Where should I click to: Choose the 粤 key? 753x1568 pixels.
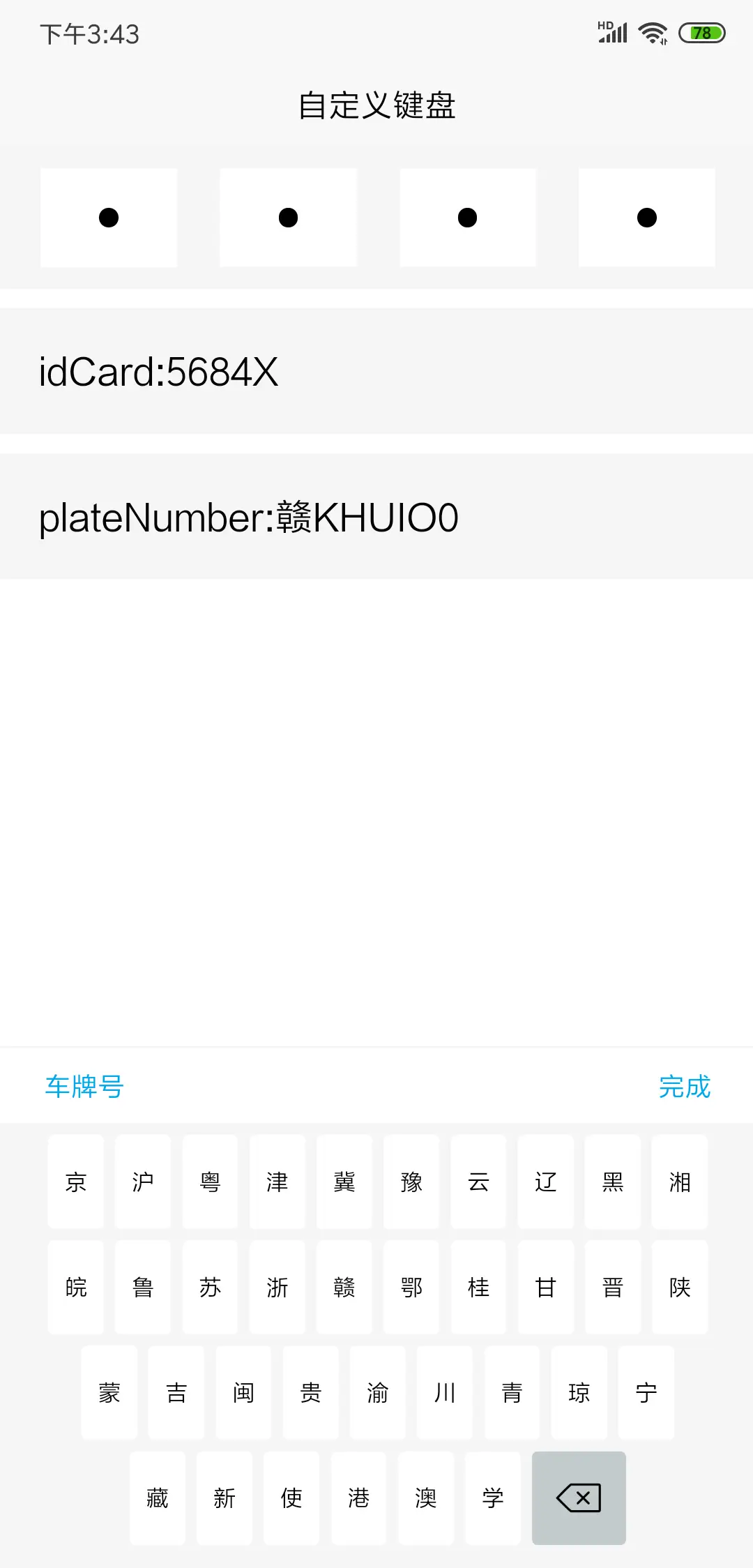210,1182
